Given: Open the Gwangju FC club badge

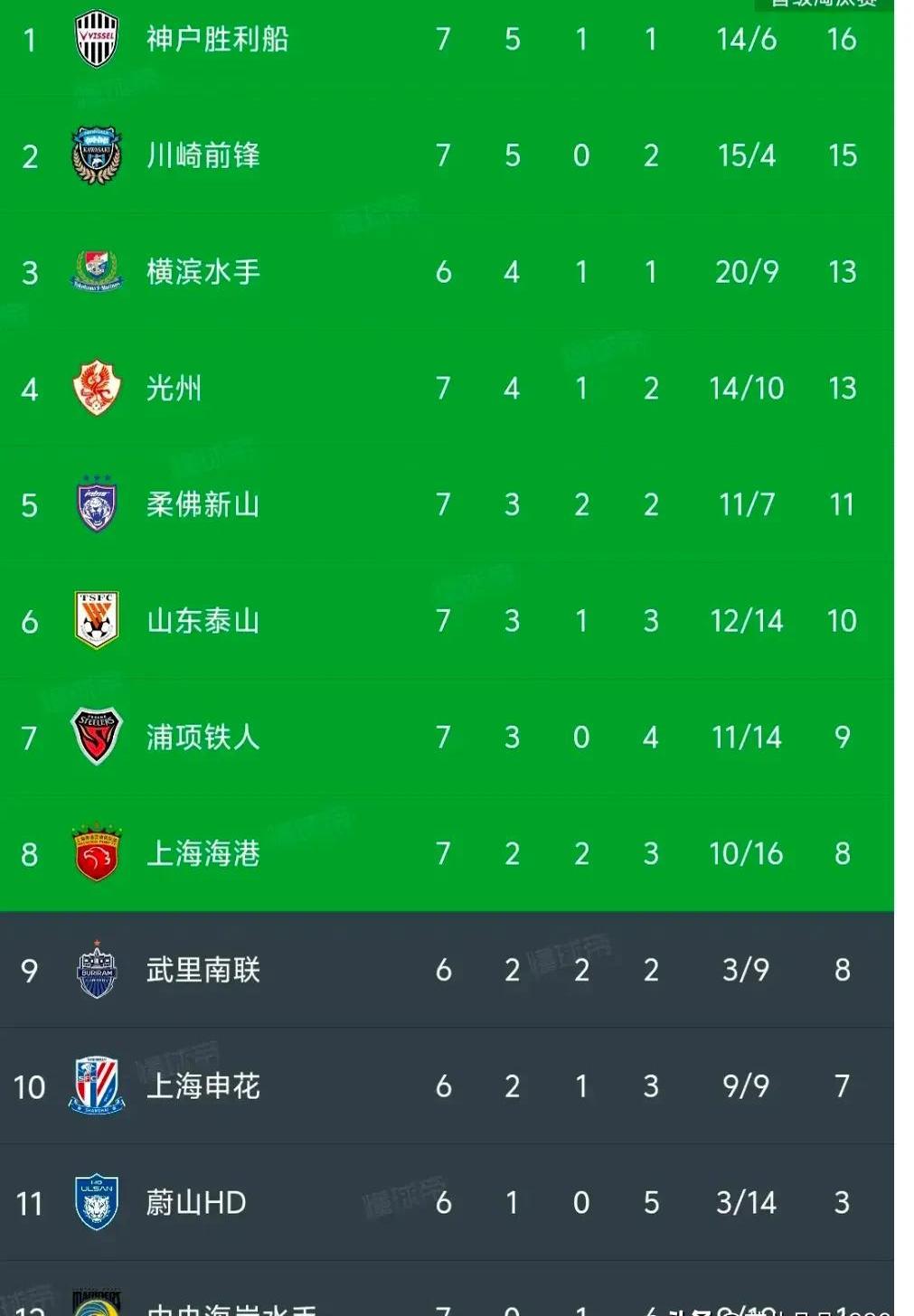Looking at the screenshot, I should 97,387.
